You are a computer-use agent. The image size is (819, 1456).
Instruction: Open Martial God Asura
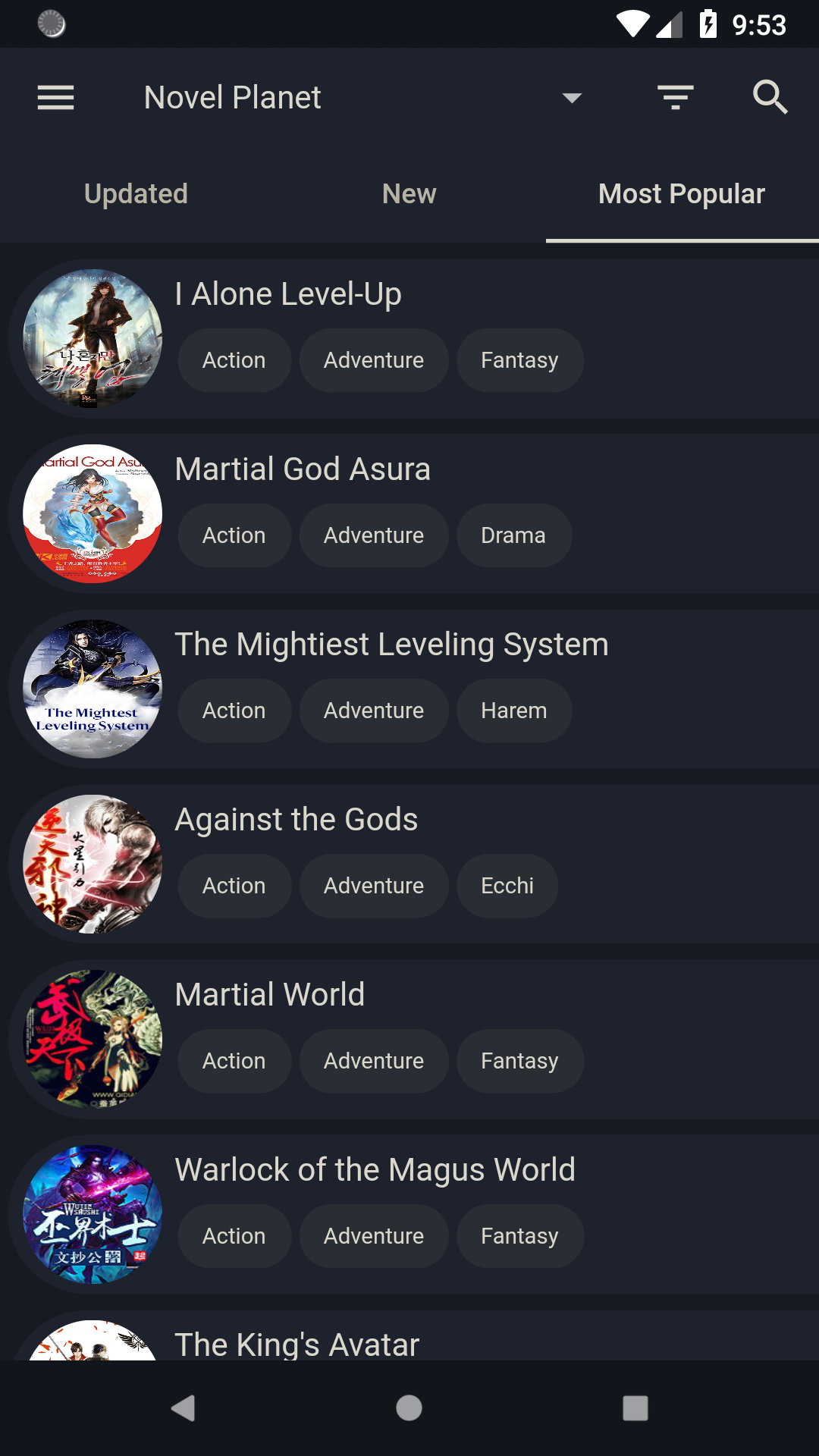click(303, 469)
